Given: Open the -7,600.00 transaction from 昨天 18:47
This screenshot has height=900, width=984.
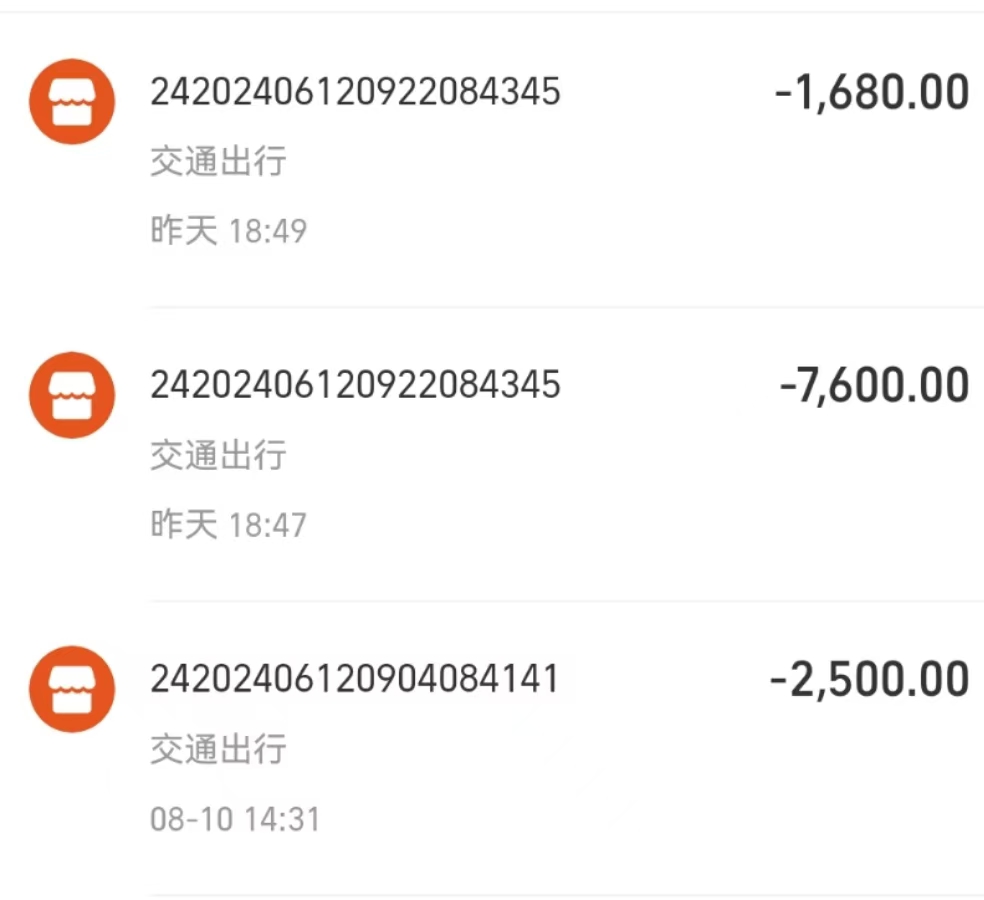Looking at the screenshot, I should pyautogui.click(x=492, y=453).
